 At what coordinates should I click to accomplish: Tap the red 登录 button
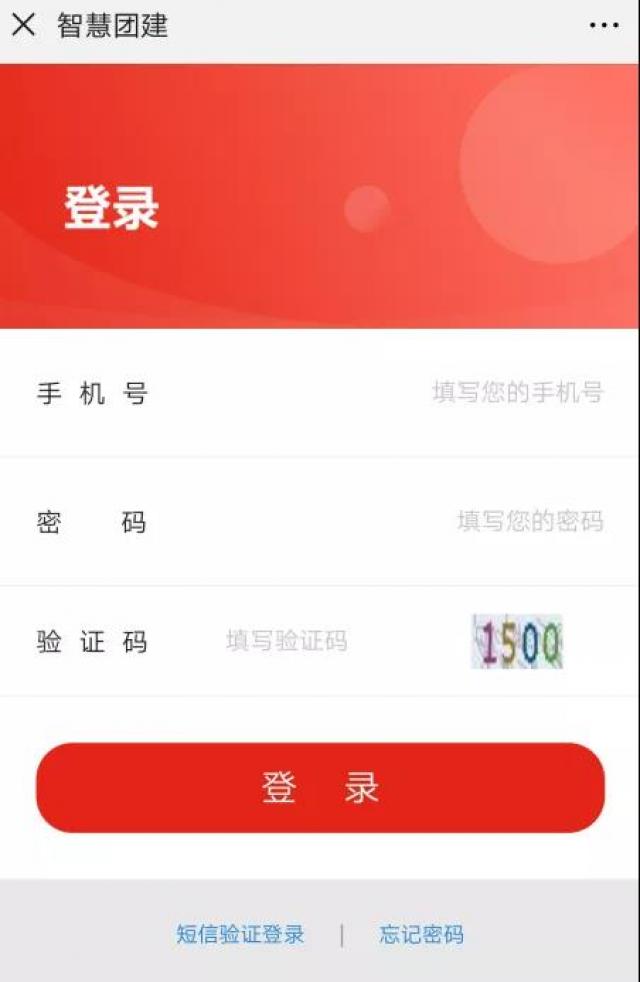point(320,788)
